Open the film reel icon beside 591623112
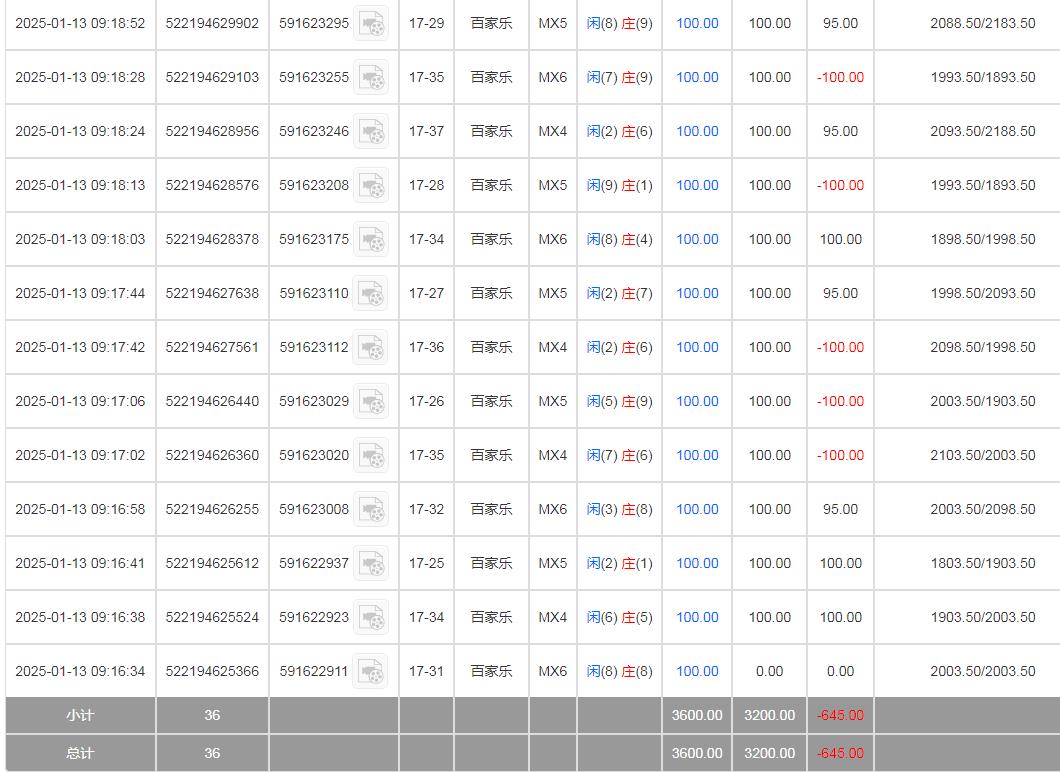Image resolution: width=1060 pixels, height=772 pixels. [x=371, y=347]
